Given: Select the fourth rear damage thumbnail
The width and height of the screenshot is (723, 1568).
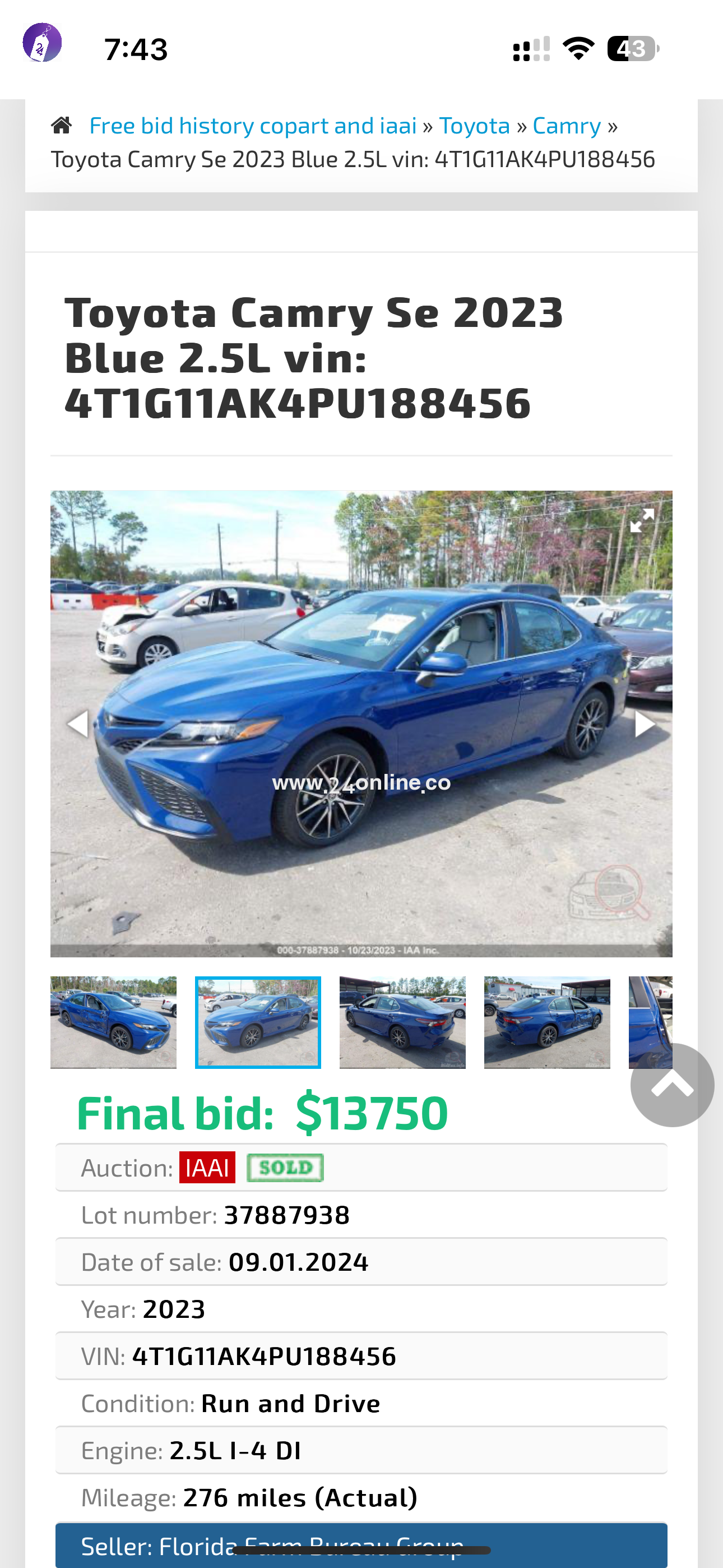Looking at the screenshot, I should tap(547, 1022).
